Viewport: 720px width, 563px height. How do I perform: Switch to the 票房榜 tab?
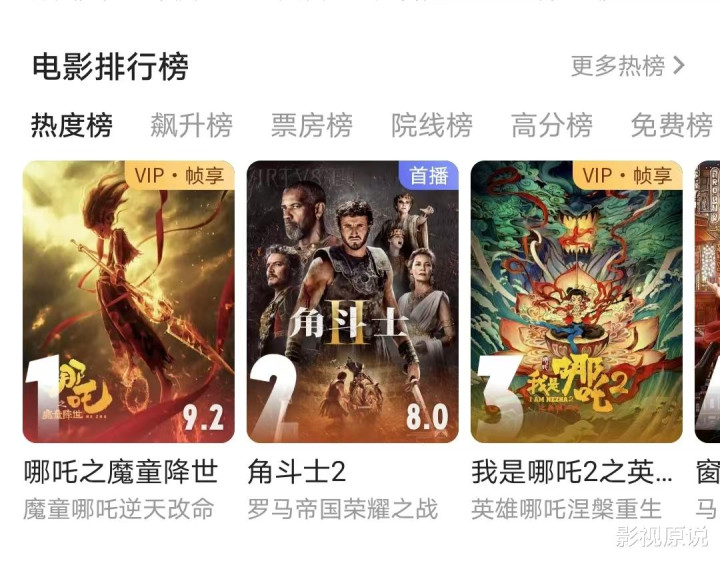point(311,126)
